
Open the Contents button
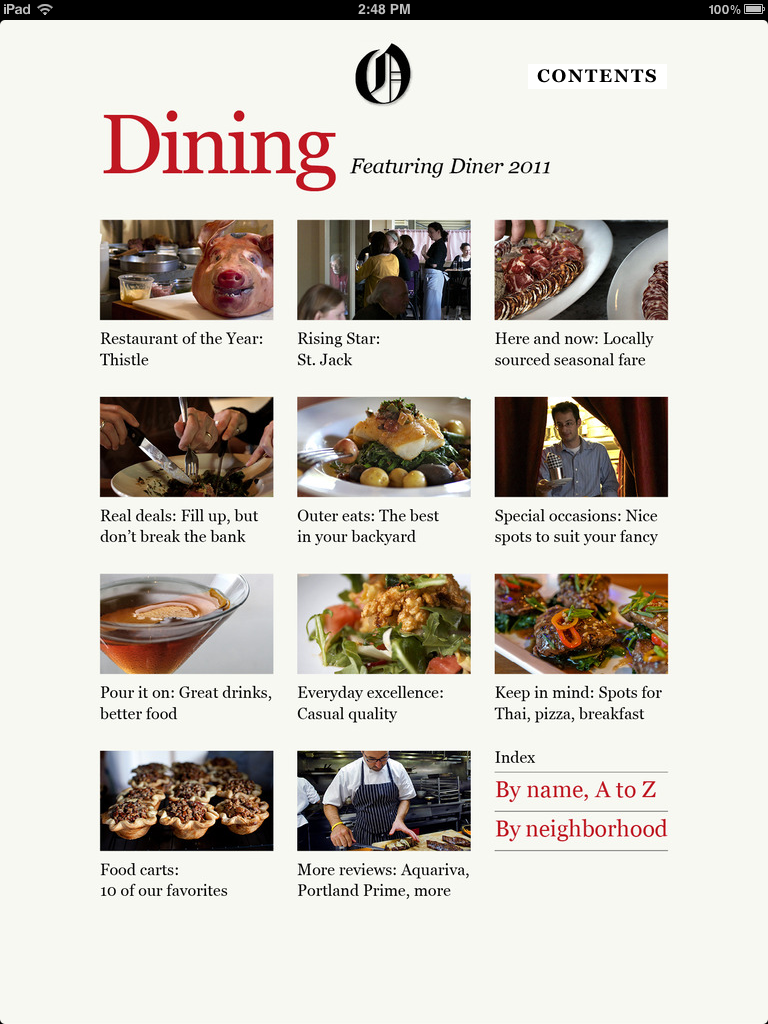(x=597, y=76)
